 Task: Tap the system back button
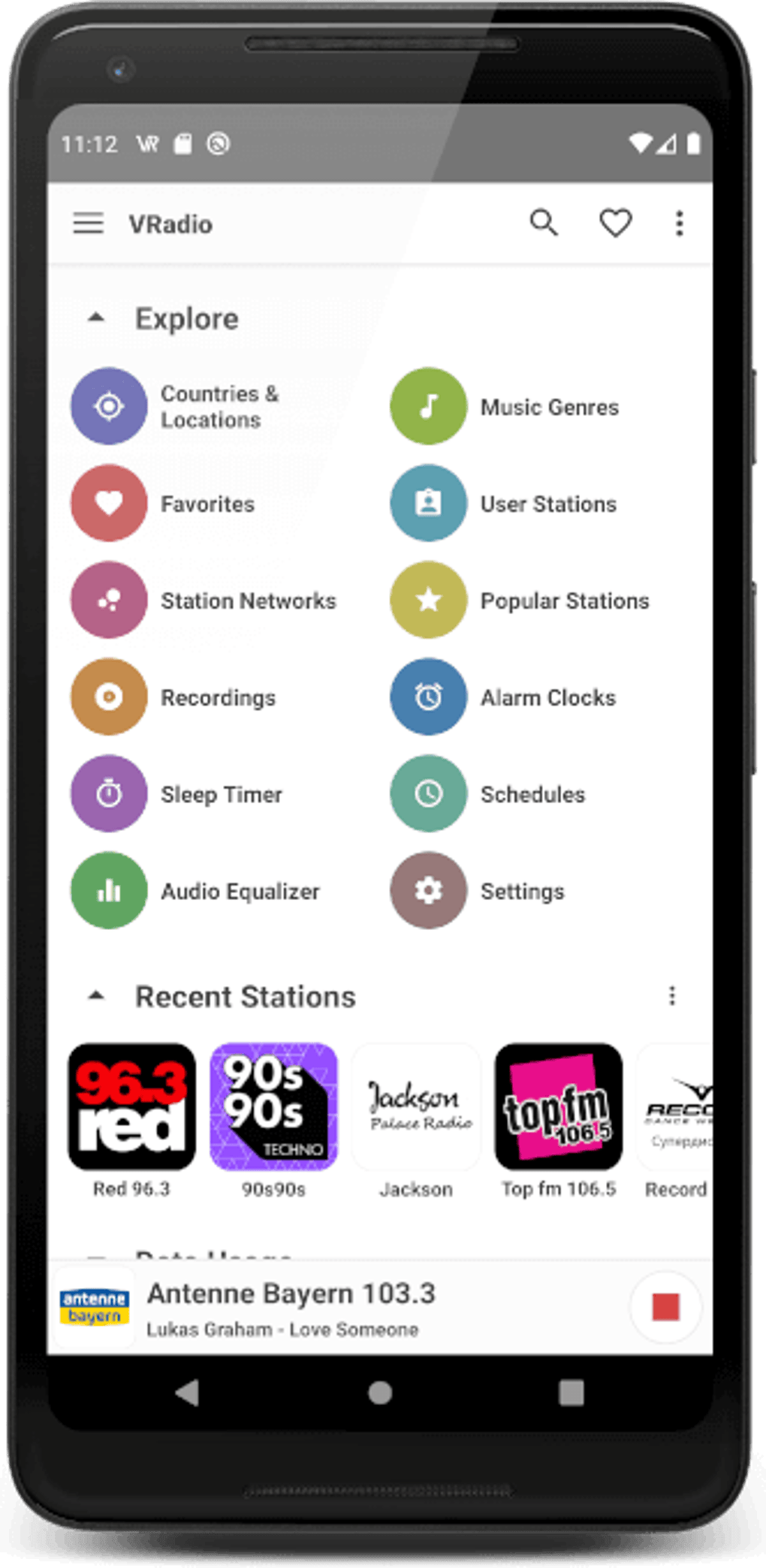pyautogui.click(x=187, y=1393)
